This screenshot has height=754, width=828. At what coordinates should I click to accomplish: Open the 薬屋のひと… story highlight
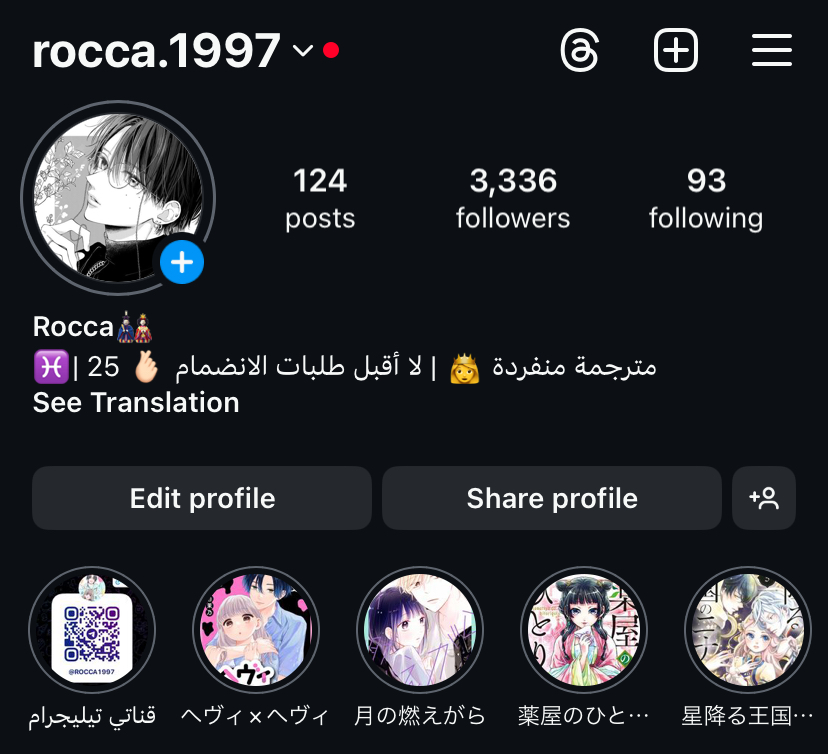[x=584, y=630]
